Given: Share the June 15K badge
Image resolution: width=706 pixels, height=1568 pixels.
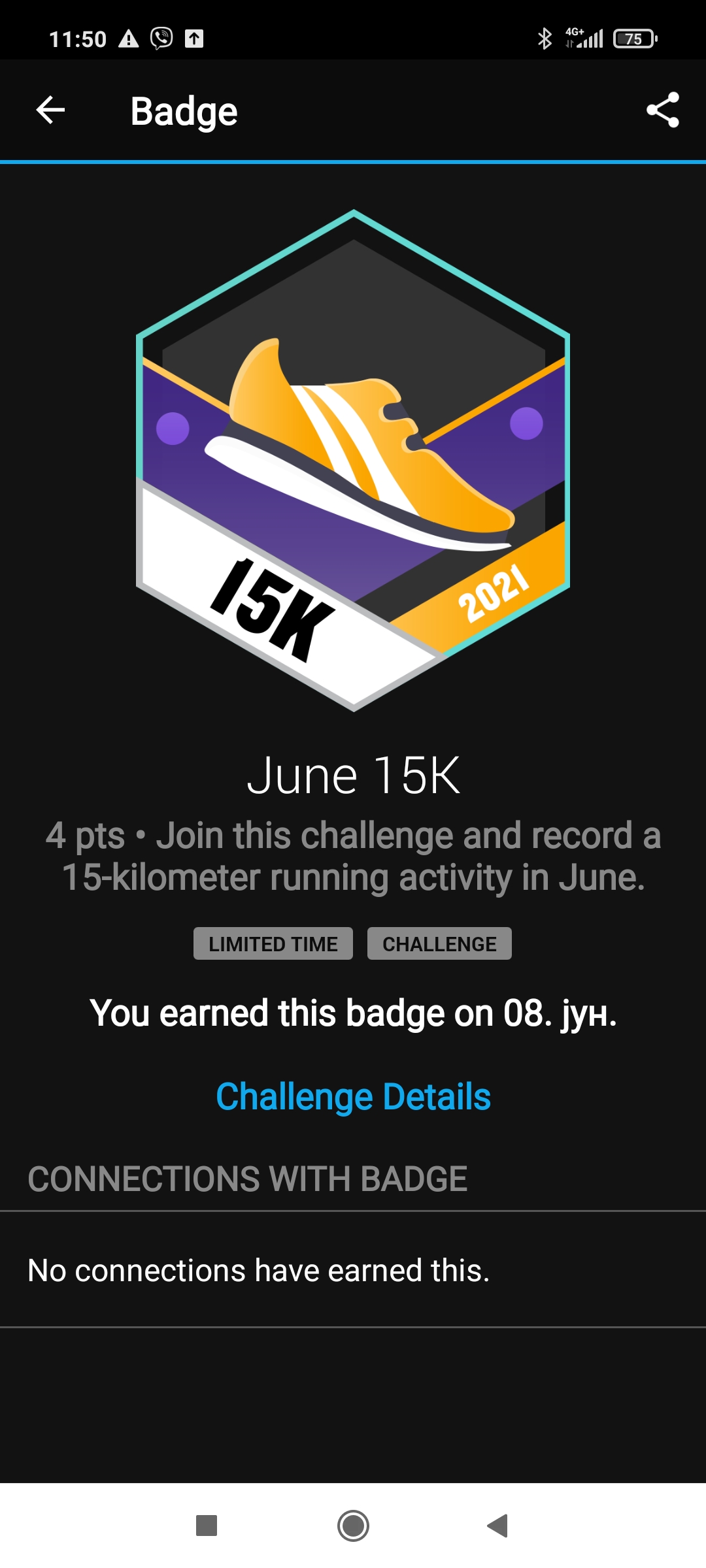Looking at the screenshot, I should point(662,110).
